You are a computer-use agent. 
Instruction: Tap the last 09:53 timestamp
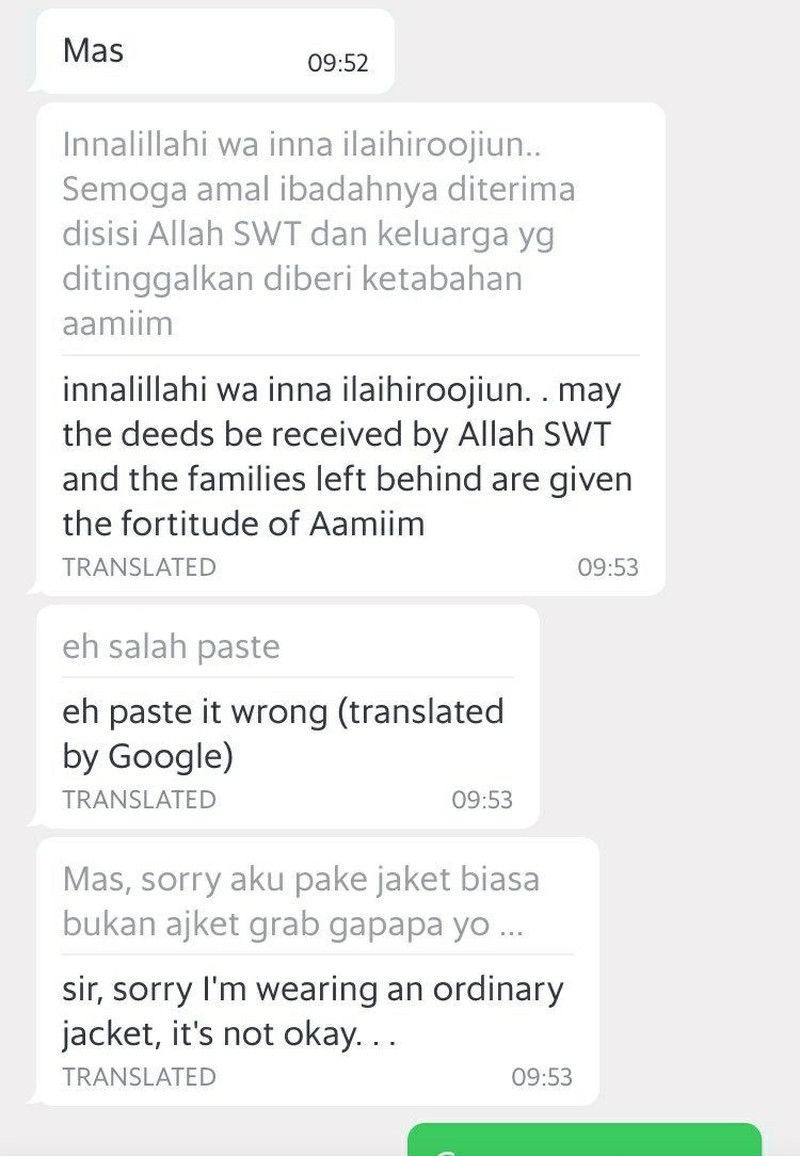[x=545, y=1077]
